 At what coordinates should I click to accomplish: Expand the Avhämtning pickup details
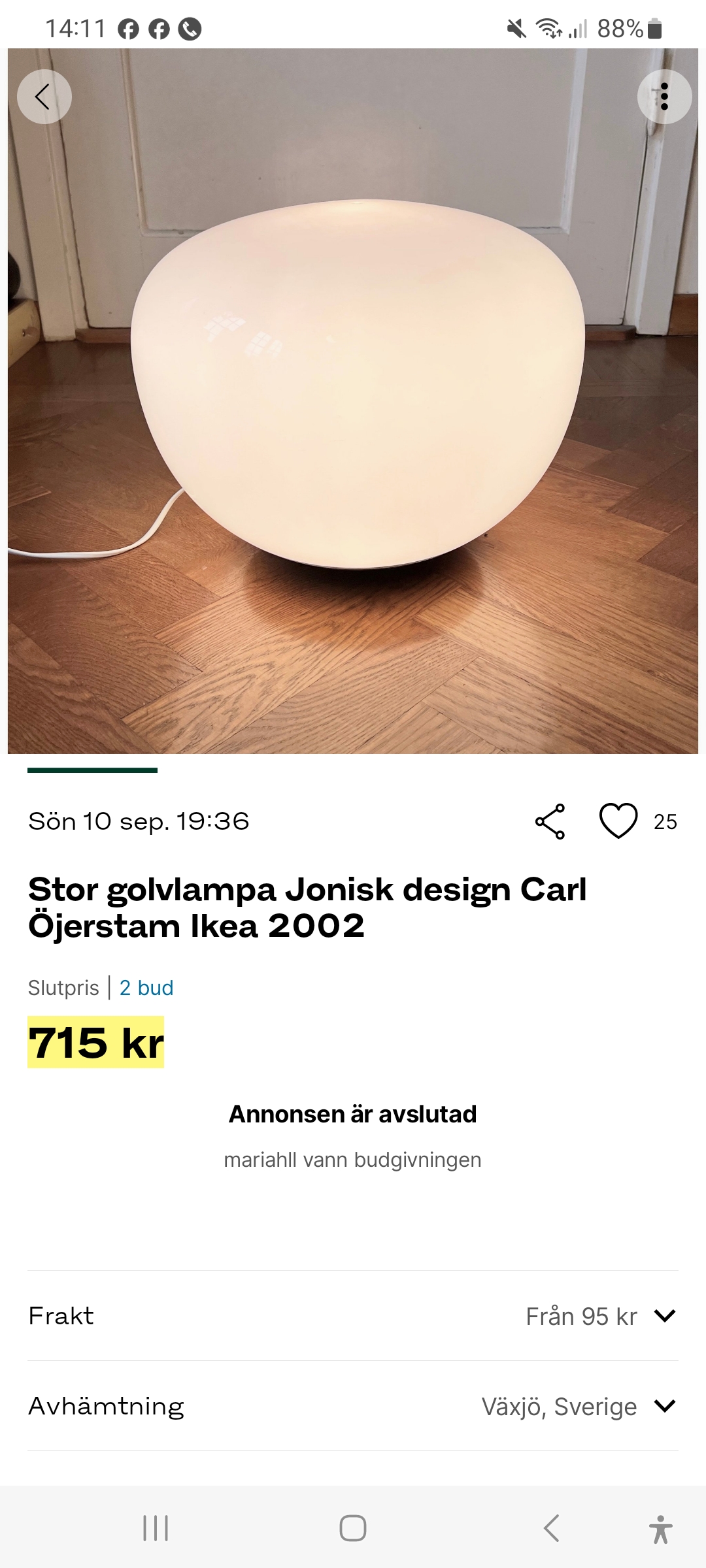click(664, 1406)
